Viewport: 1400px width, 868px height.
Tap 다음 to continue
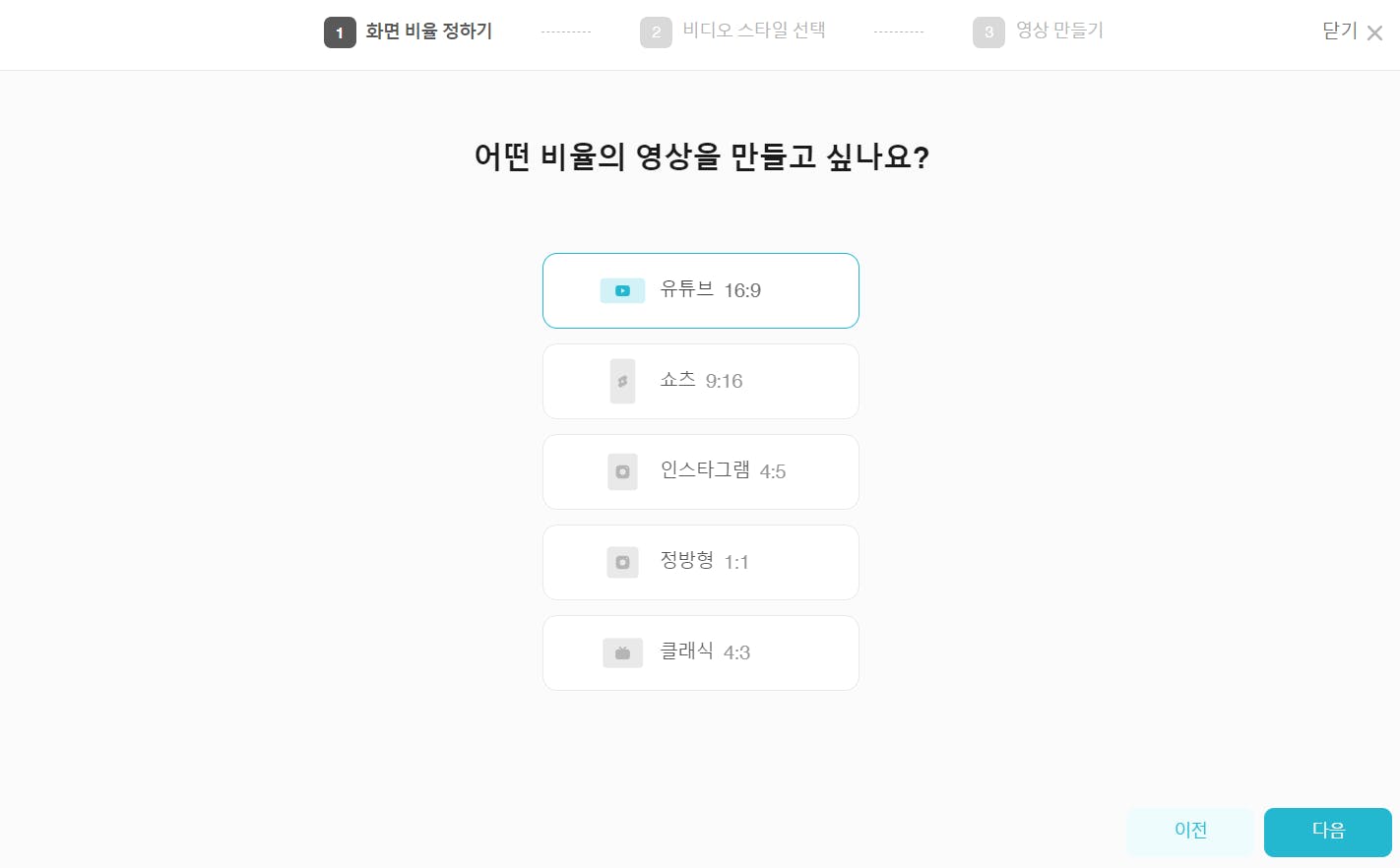(x=1327, y=832)
